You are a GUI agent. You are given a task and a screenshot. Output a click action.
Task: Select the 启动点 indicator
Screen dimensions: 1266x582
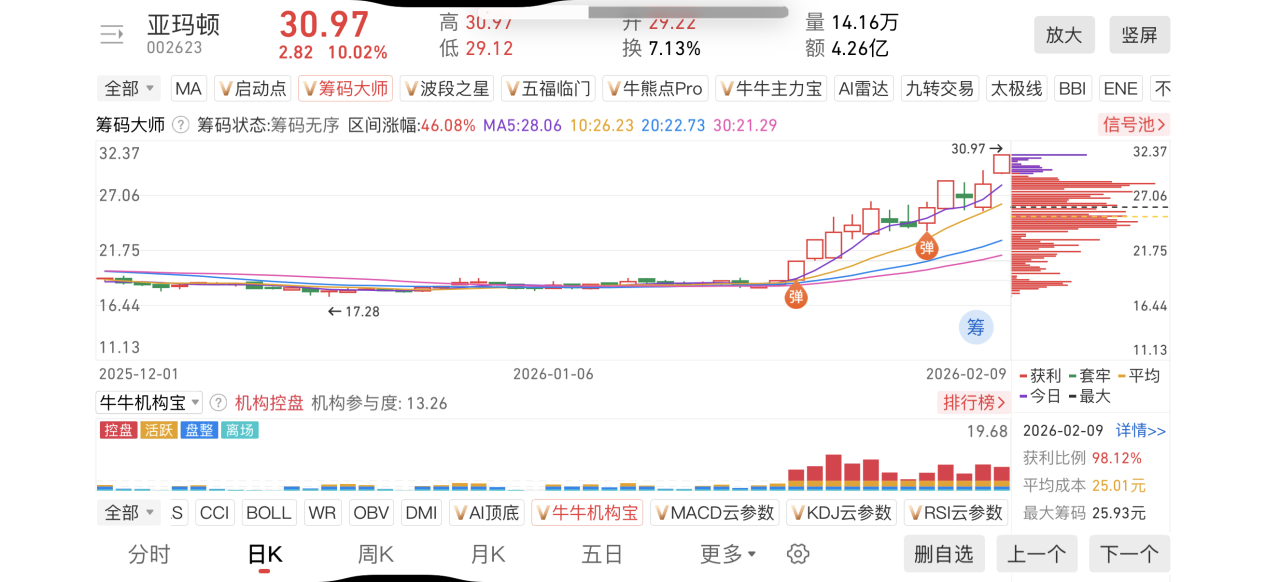click(253, 89)
